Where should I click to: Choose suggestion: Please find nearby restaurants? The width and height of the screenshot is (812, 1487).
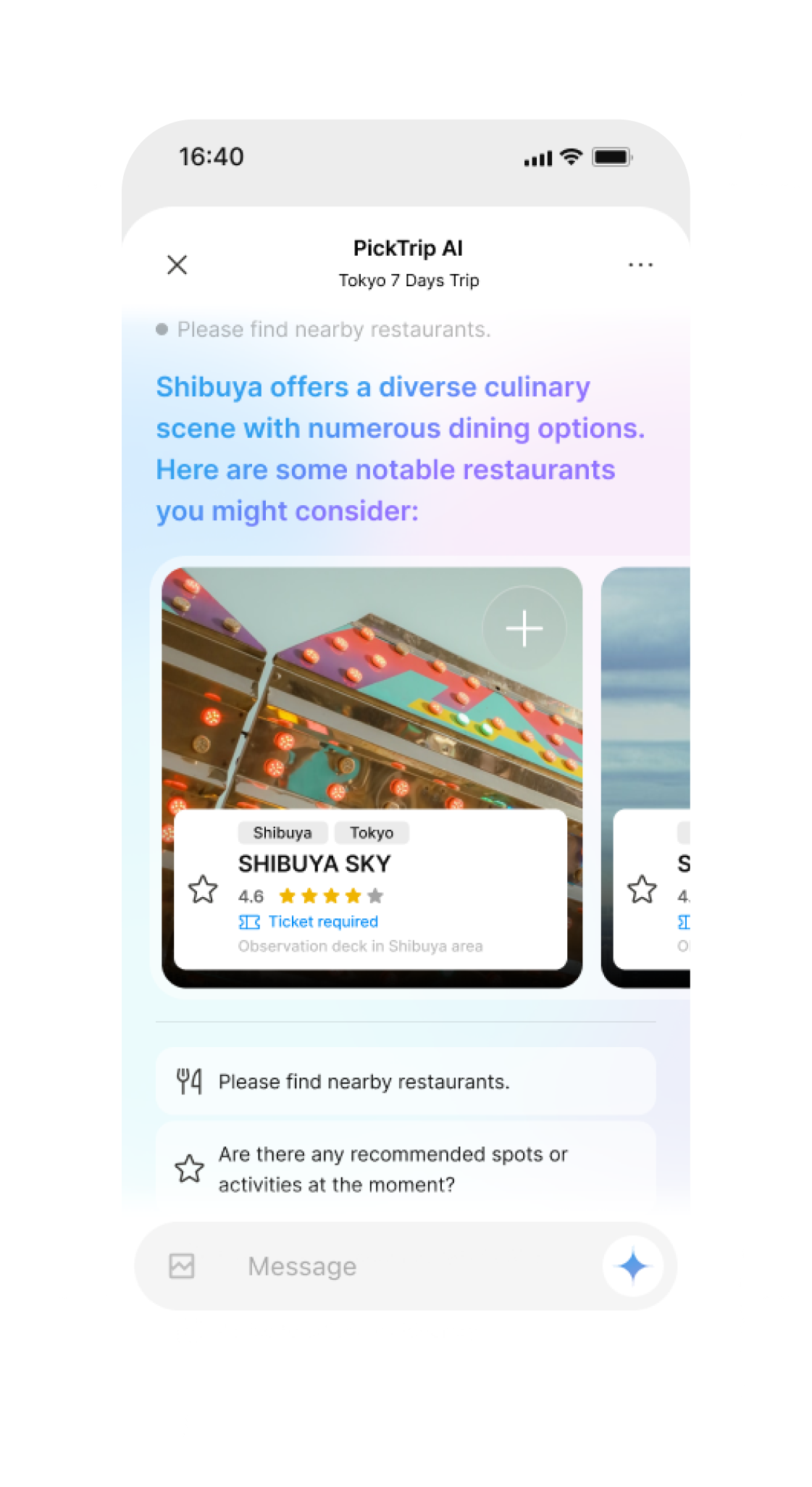(x=406, y=1081)
